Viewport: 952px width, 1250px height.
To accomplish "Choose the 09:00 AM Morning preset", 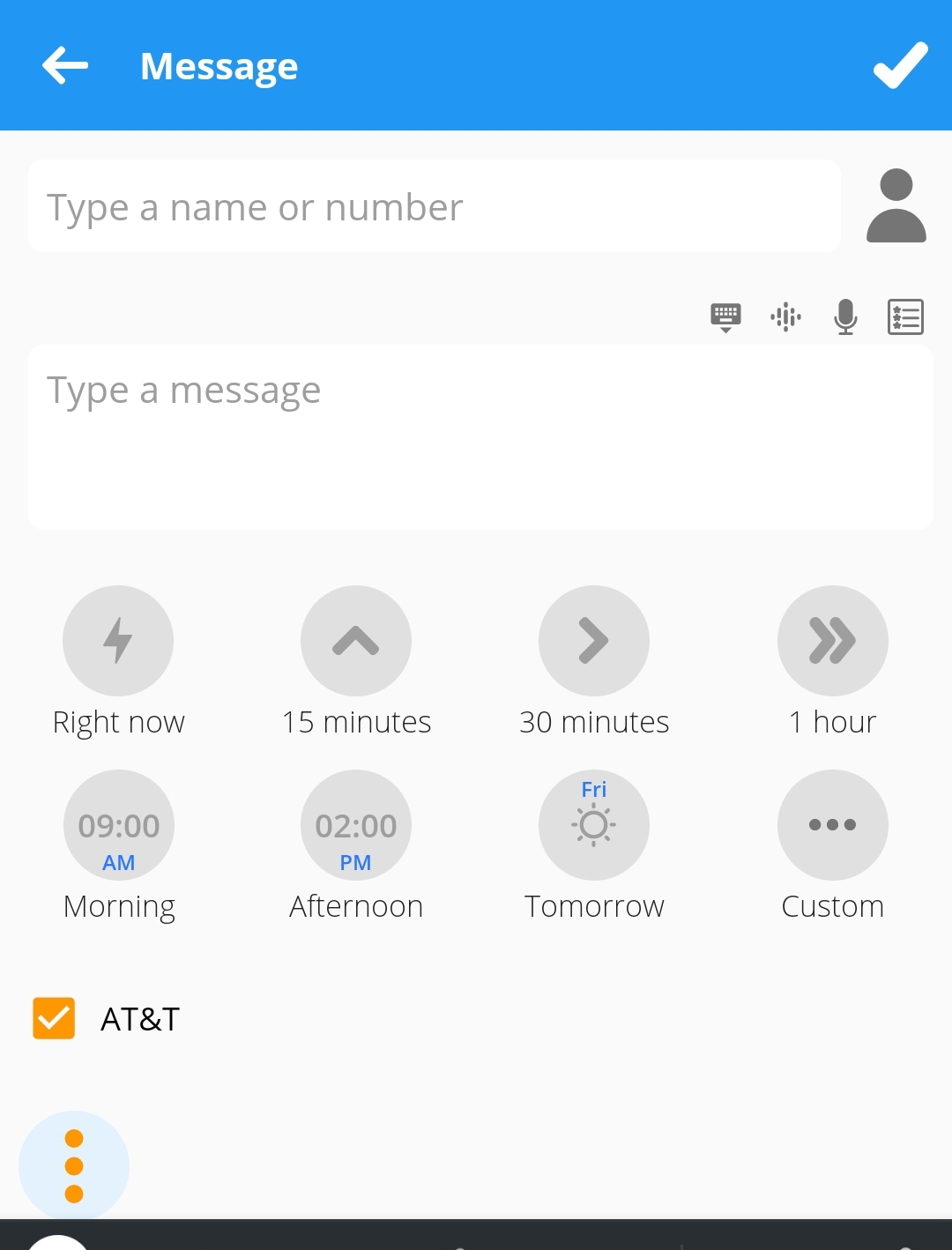I will (x=118, y=825).
